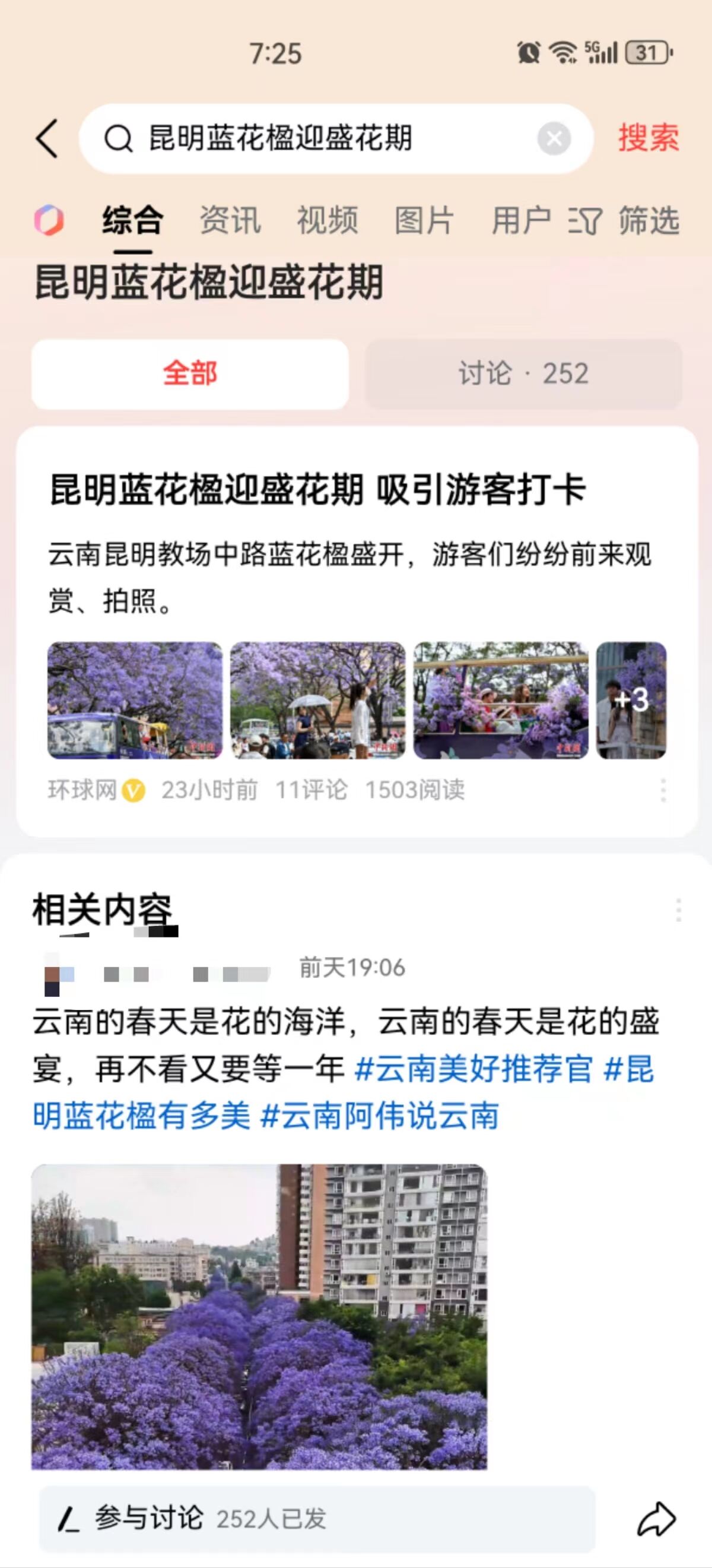
Task: Select the 全部 segment
Action: [190, 373]
